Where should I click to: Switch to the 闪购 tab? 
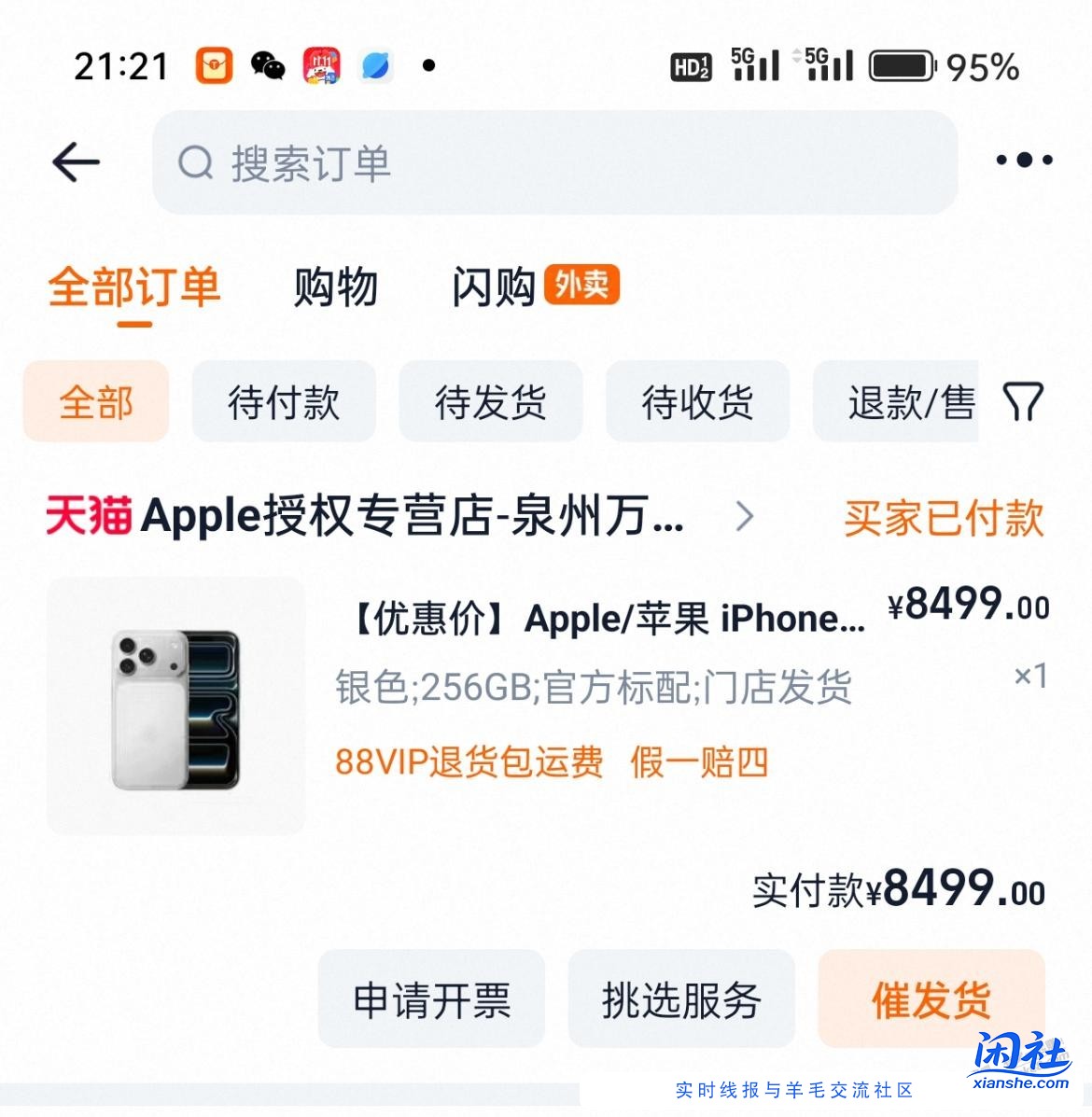pyautogui.click(x=492, y=287)
